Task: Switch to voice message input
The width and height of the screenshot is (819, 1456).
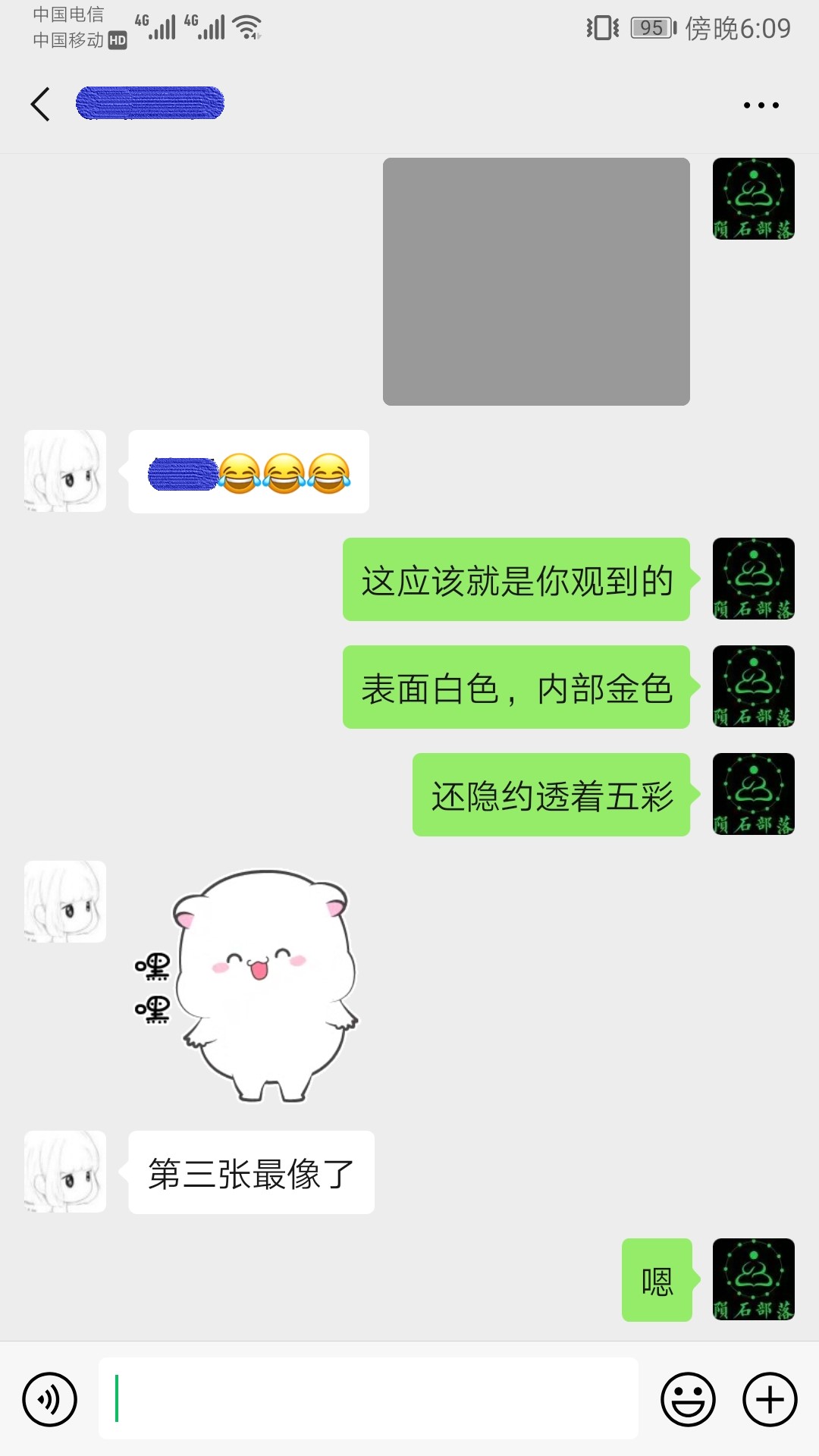Action: point(50,1399)
